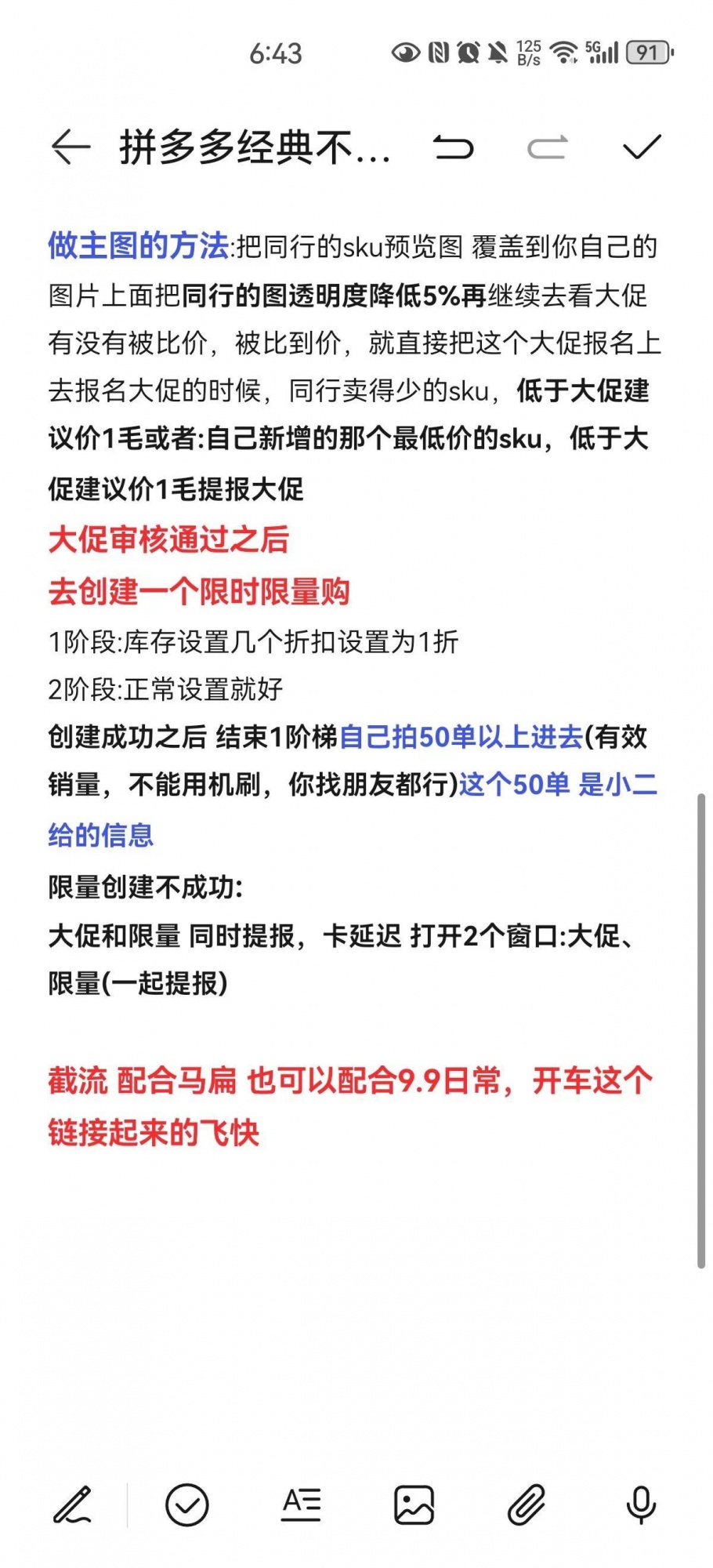Attach a file with the paperclip

coord(527,1504)
